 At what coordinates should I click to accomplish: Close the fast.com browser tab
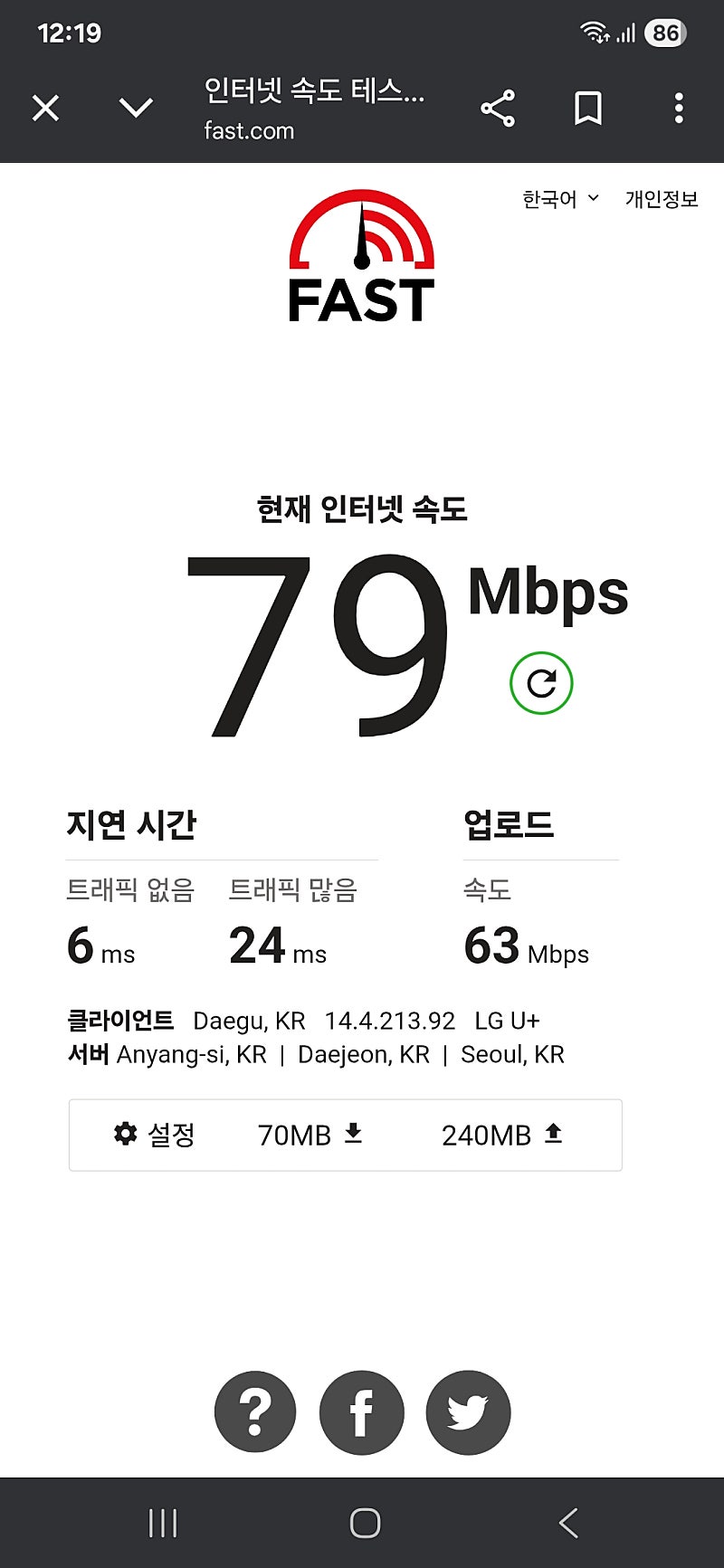point(45,109)
